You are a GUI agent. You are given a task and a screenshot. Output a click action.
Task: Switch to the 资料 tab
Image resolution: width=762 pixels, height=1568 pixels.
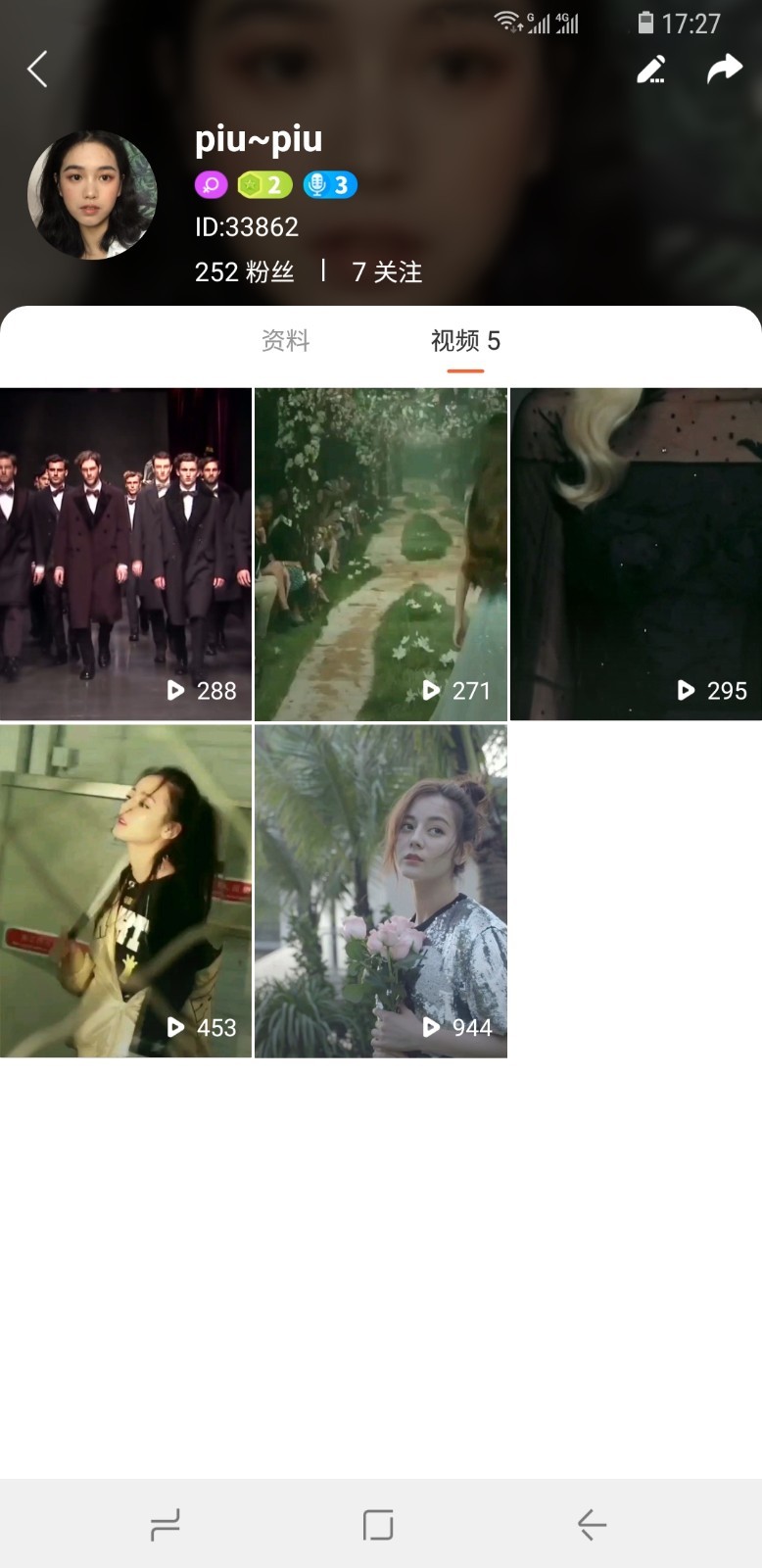coord(285,341)
